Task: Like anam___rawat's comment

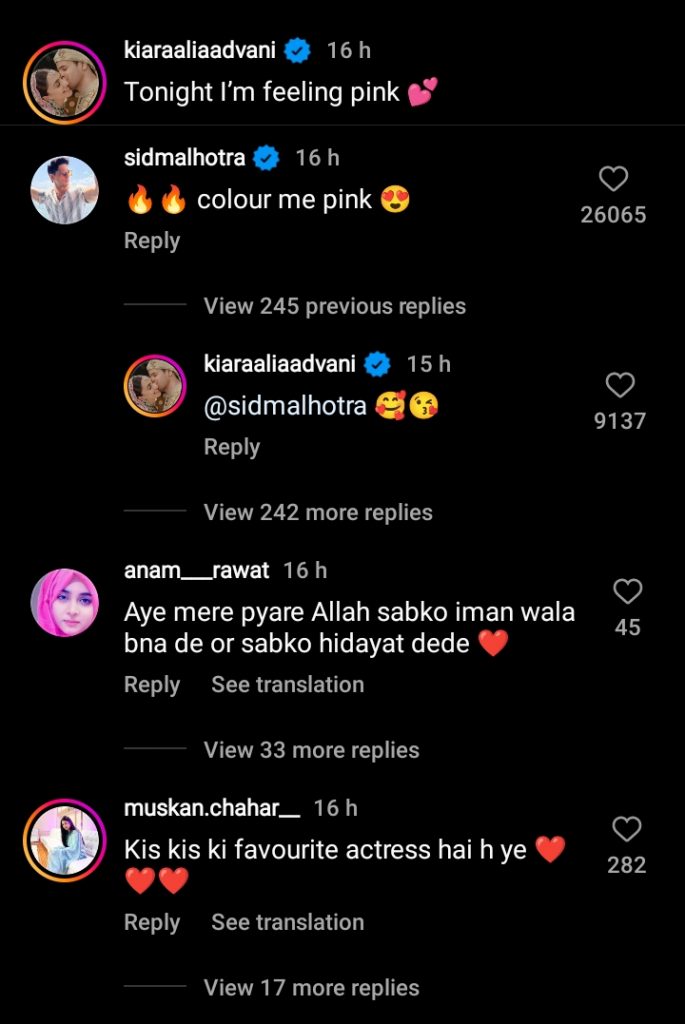Action: click(x=627, y=592)
